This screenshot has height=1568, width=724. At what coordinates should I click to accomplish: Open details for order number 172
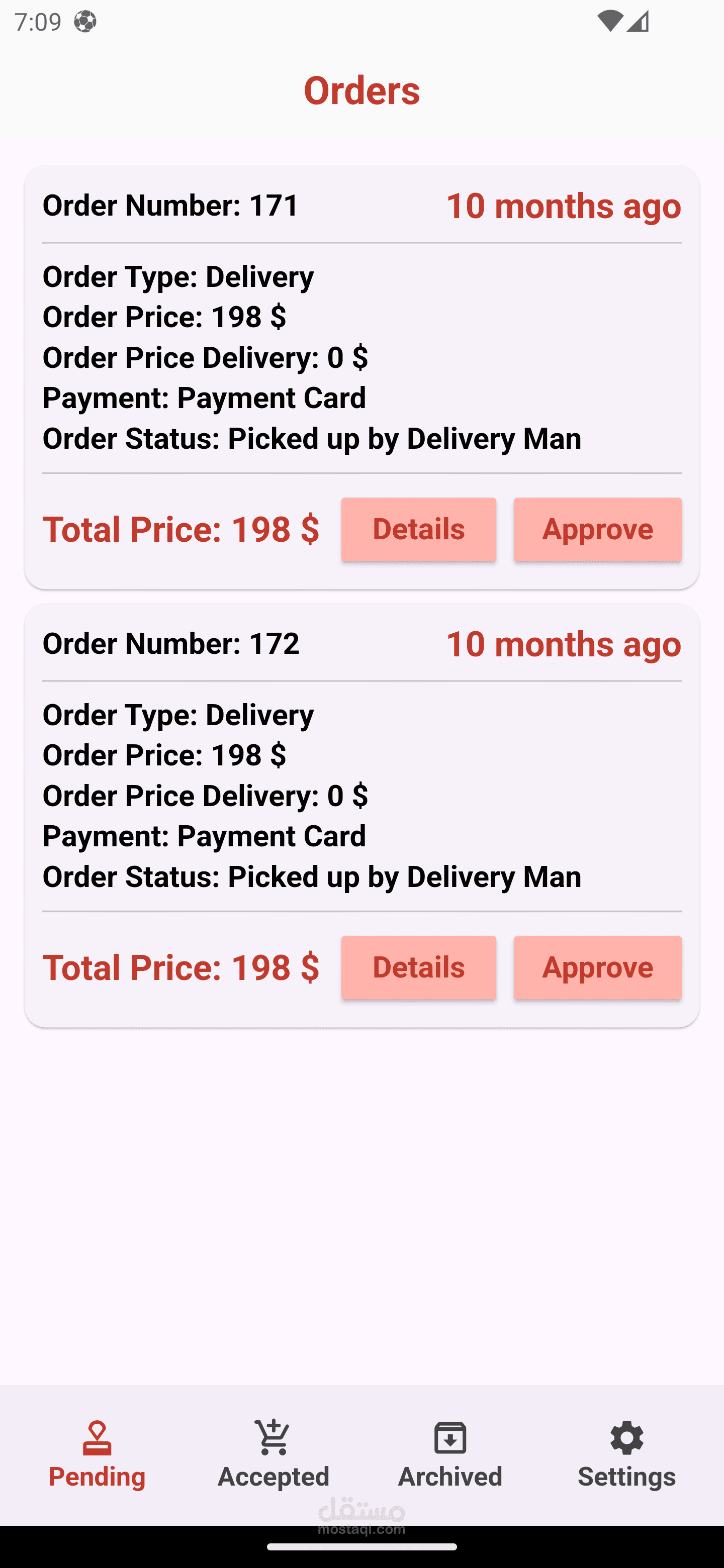[x=418, y=967]
